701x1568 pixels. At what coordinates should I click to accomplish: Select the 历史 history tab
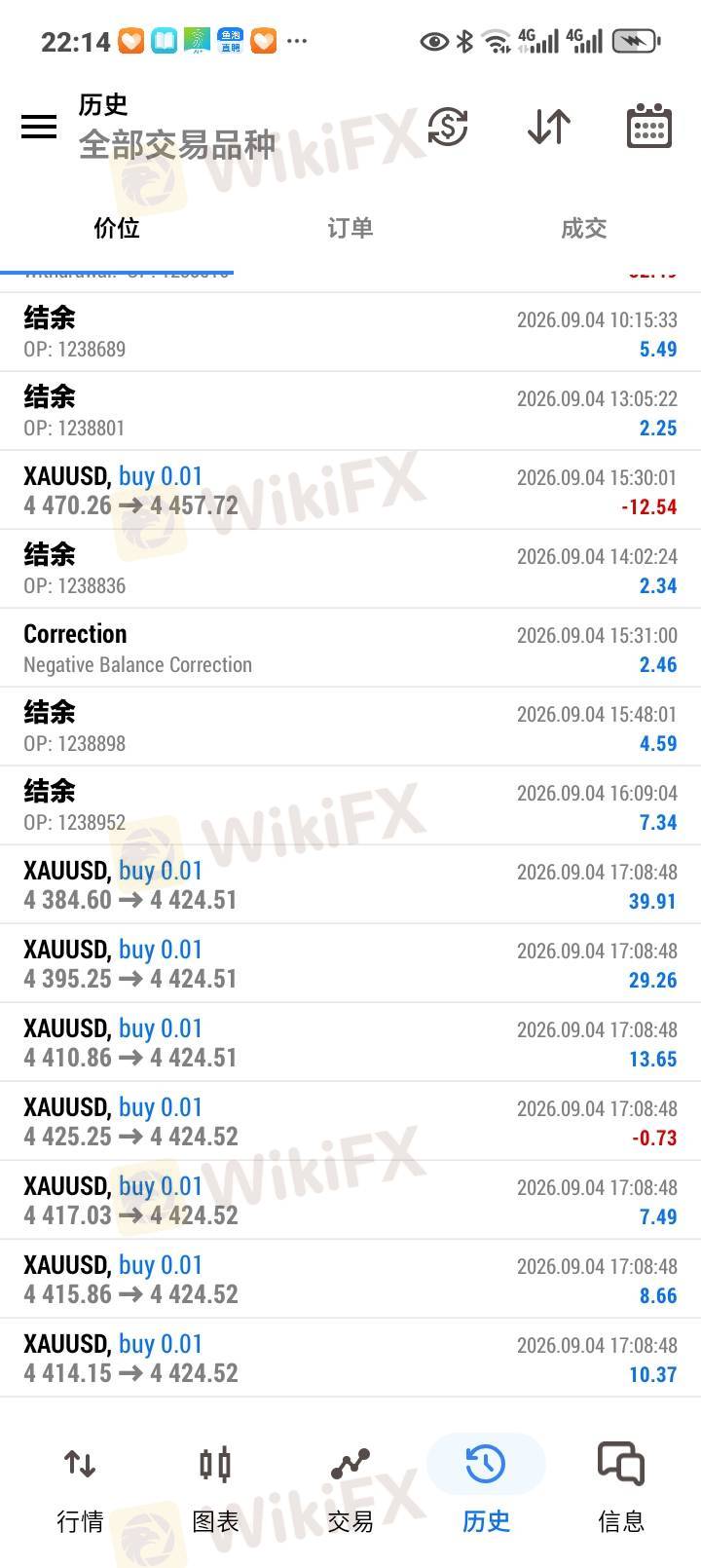[486, 1488]
